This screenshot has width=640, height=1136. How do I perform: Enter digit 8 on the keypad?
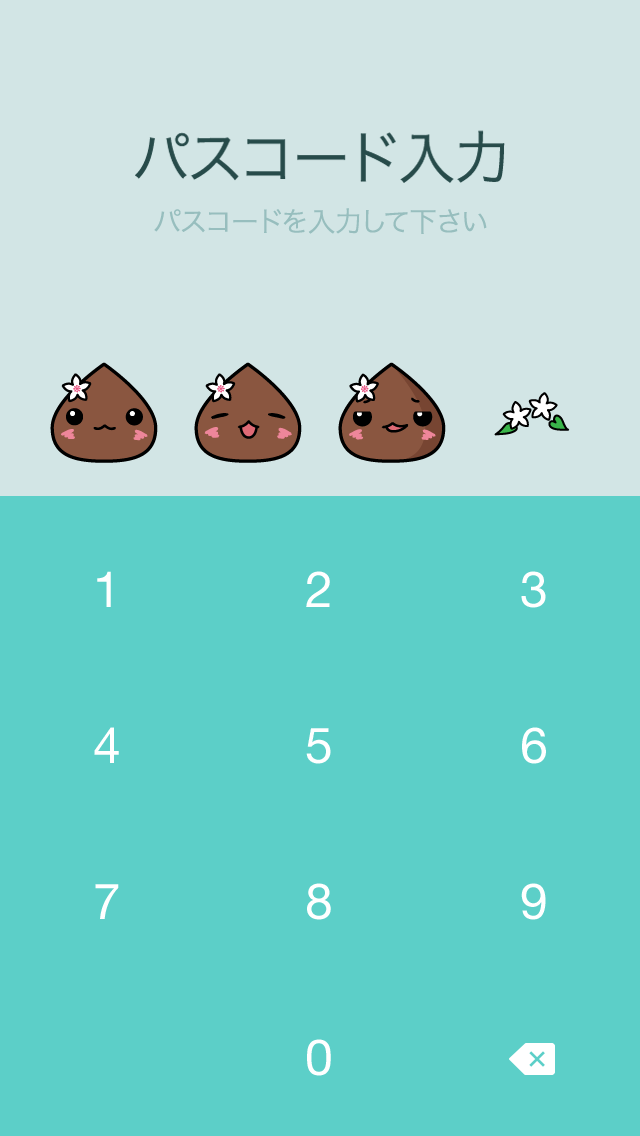pyautogui.click(x=318, y=902)
